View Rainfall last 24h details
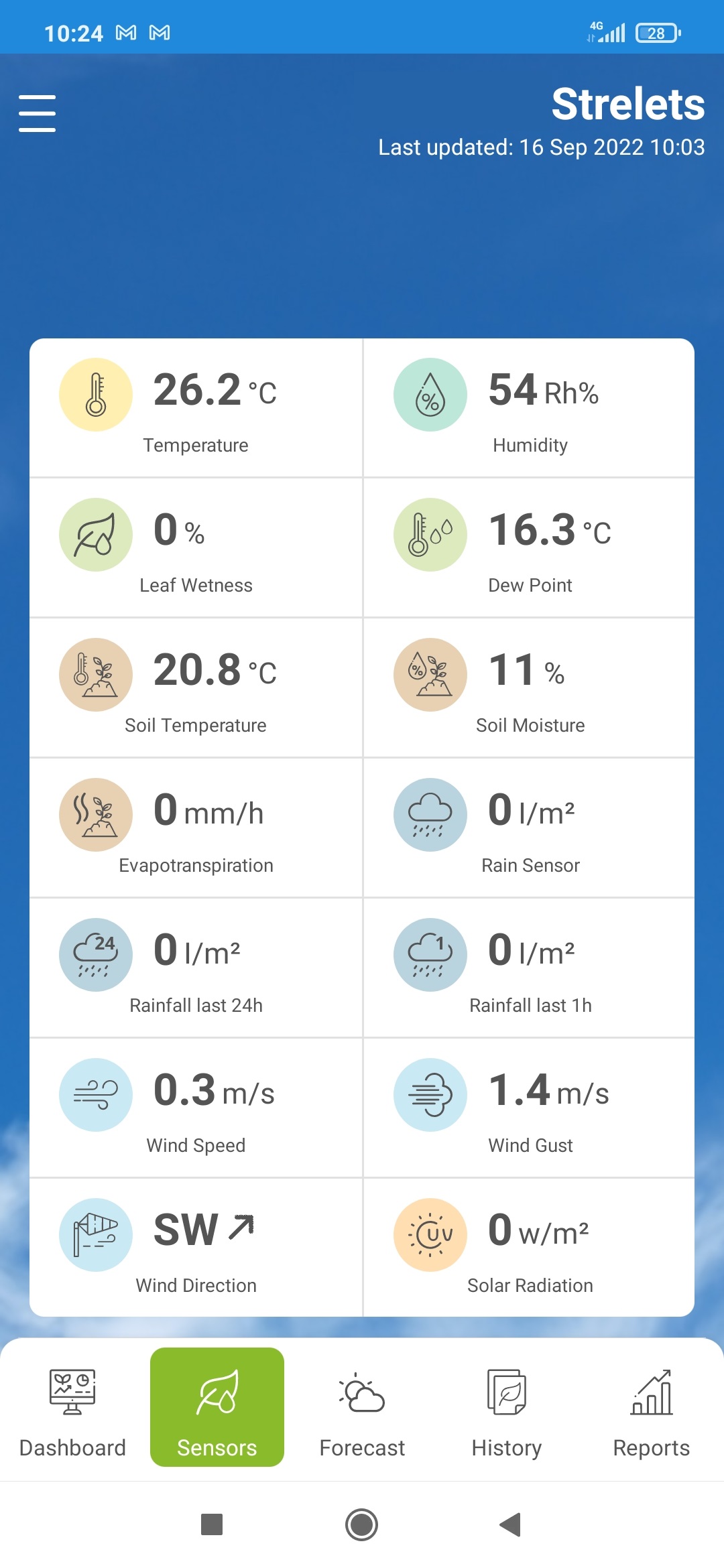Screen dimensions: 724x1568 tap(196, 968)
